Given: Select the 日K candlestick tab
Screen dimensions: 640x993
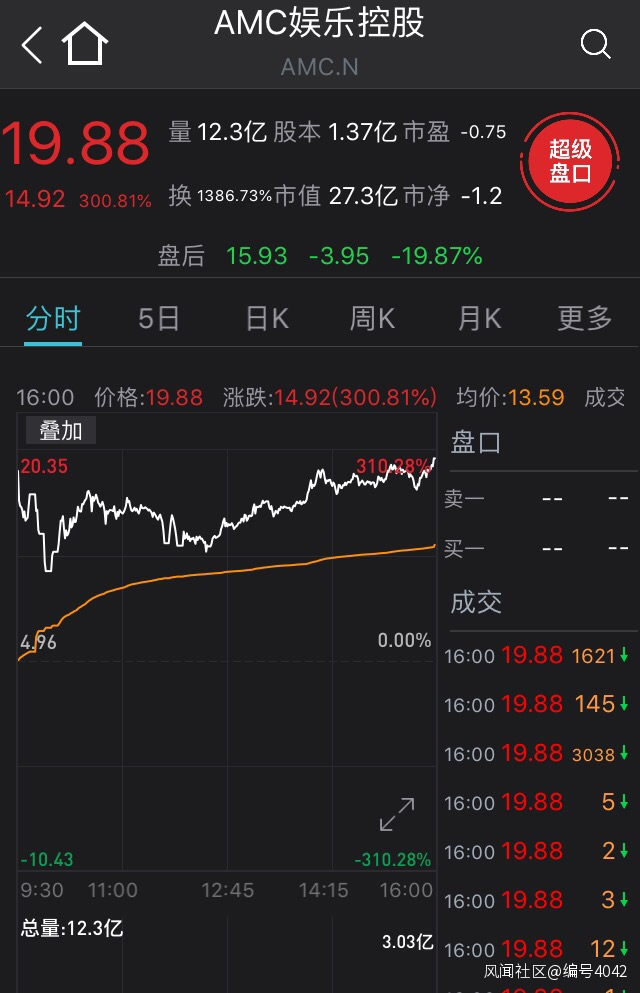Looking at the screenshot, I should [x=267, y=319].
